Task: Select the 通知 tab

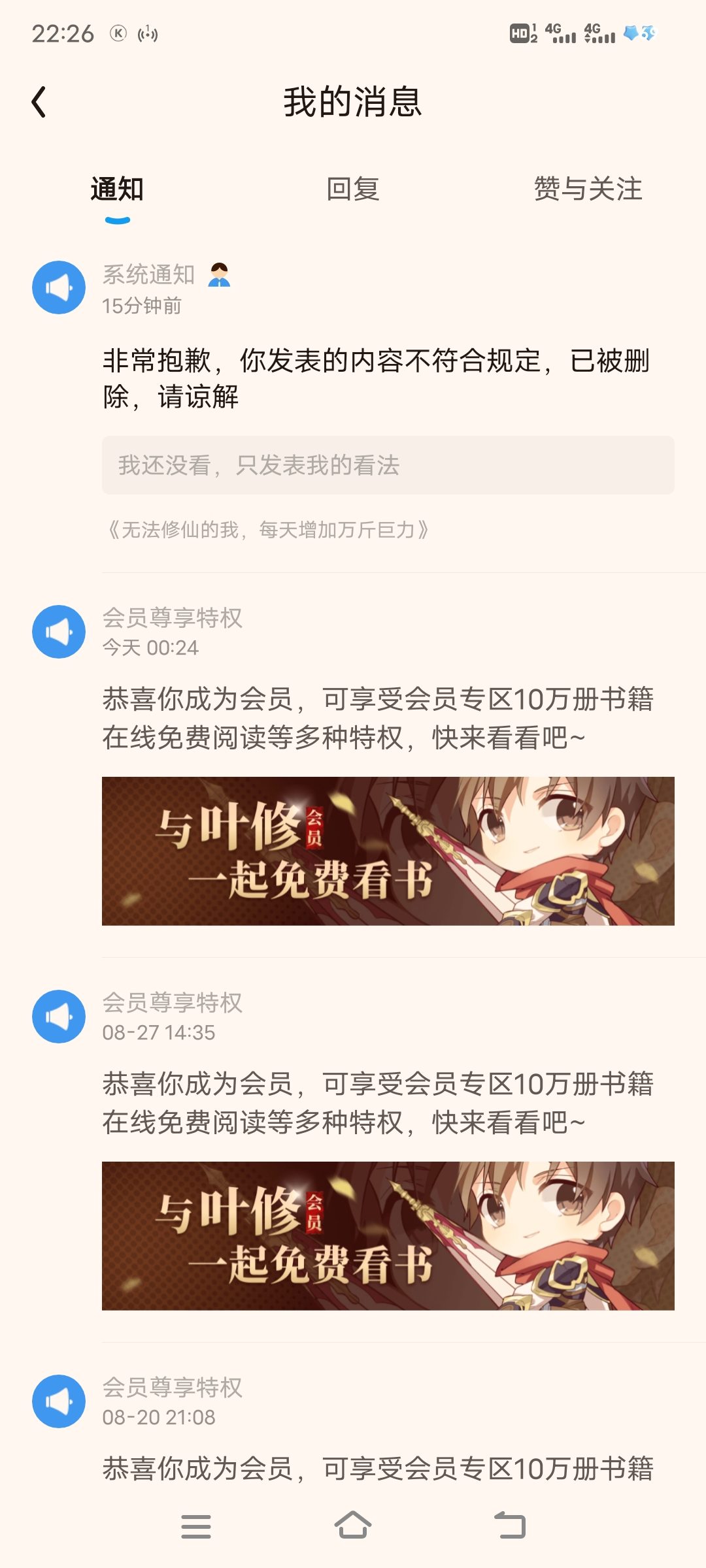Action: tap(117, 189)
